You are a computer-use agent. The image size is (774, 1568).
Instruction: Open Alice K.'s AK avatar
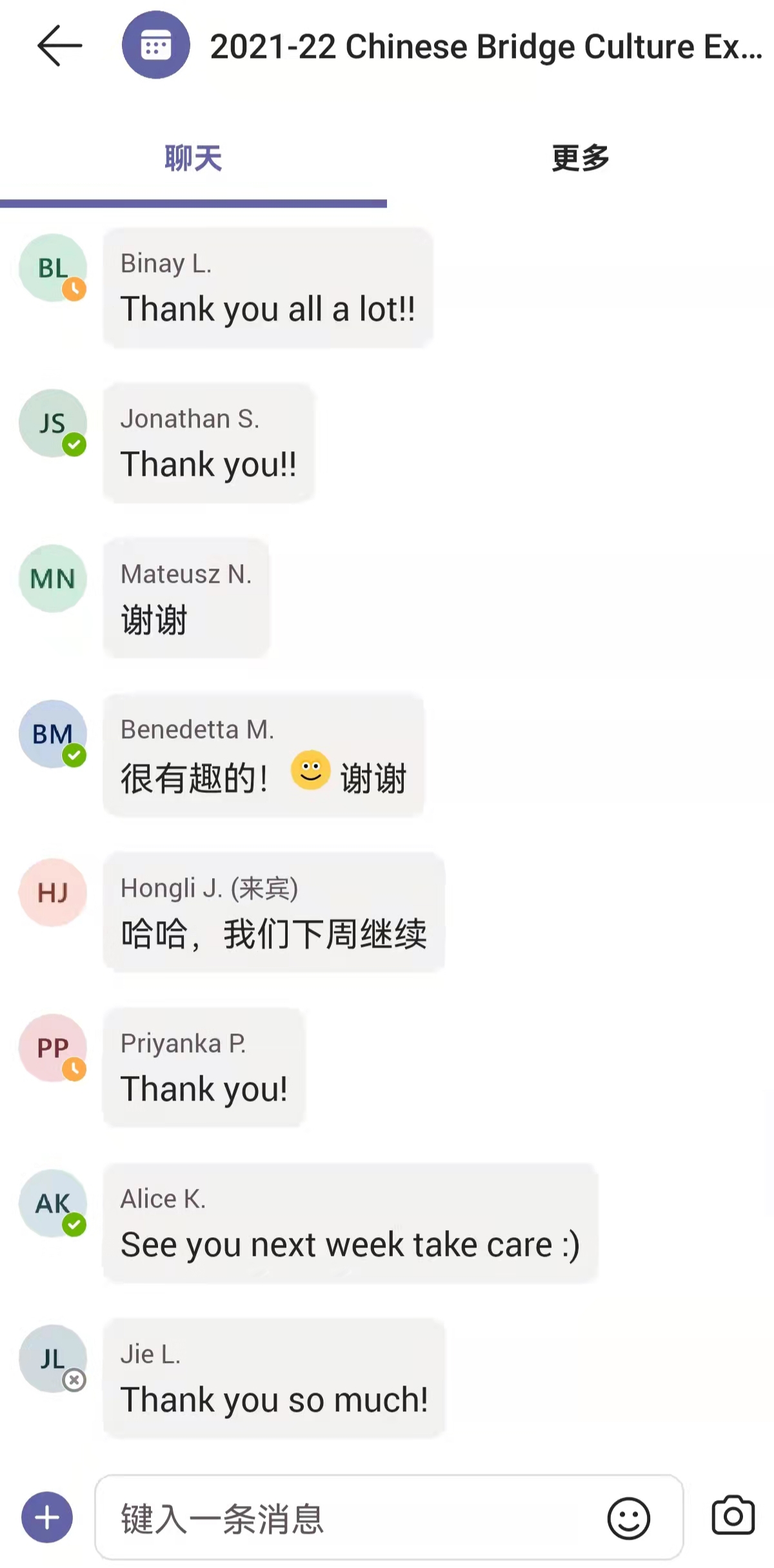pyautogui.click(x=53, y=1203)
